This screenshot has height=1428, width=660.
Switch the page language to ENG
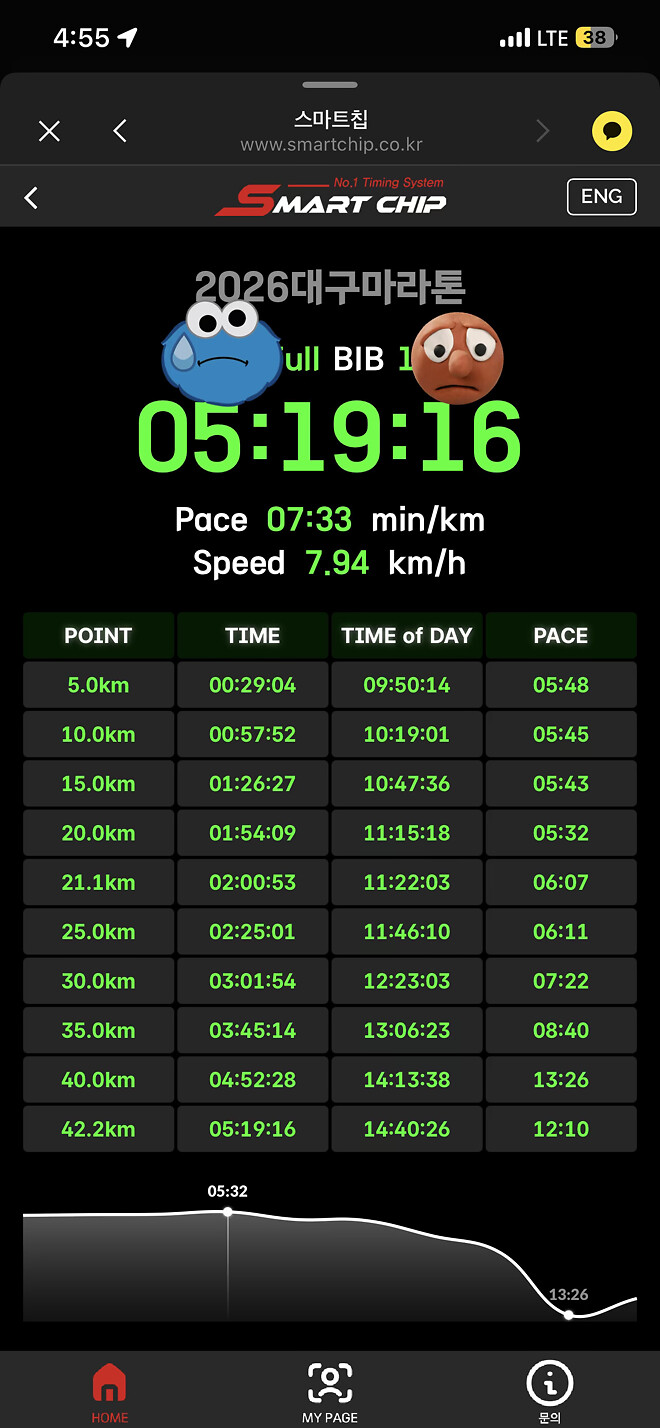[601, 196]
